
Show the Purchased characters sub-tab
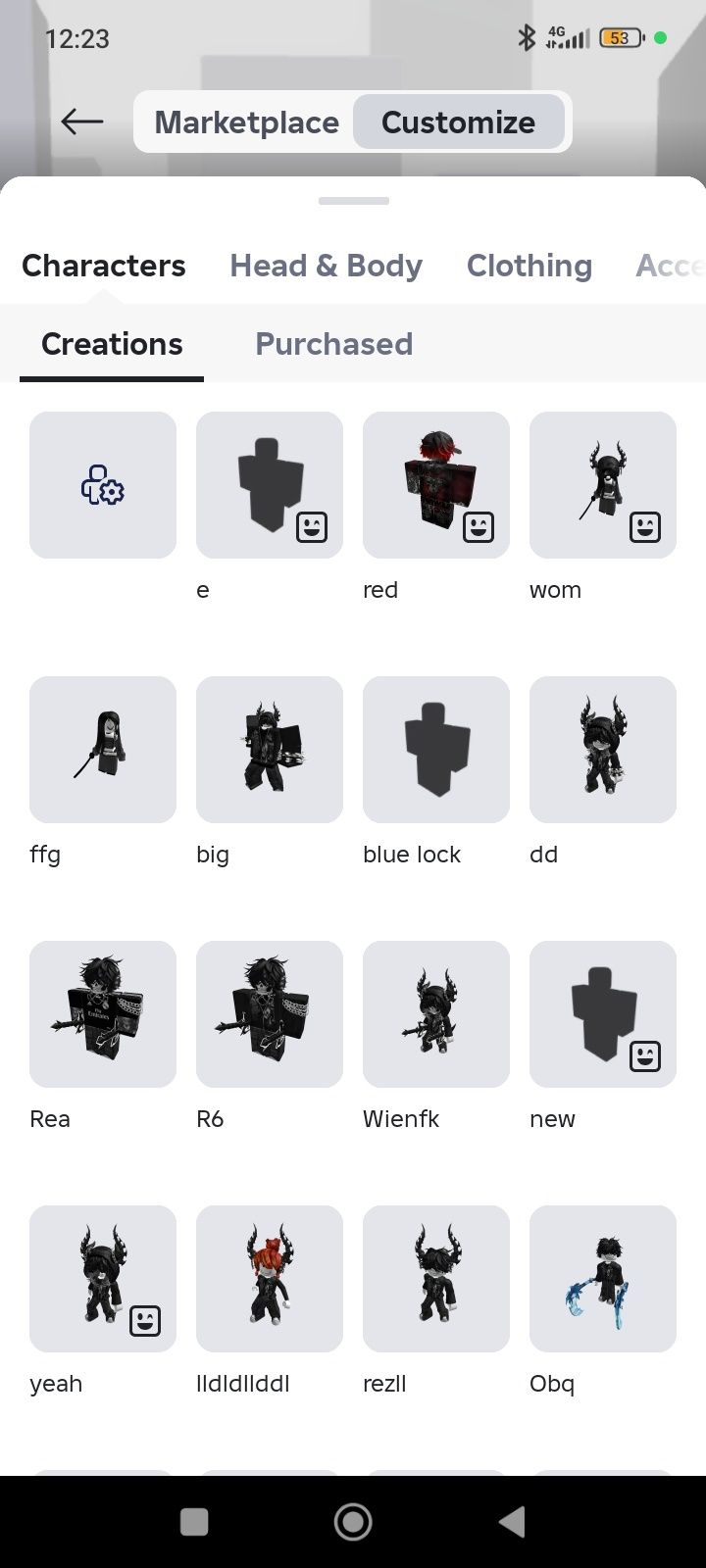coord(333,344)
